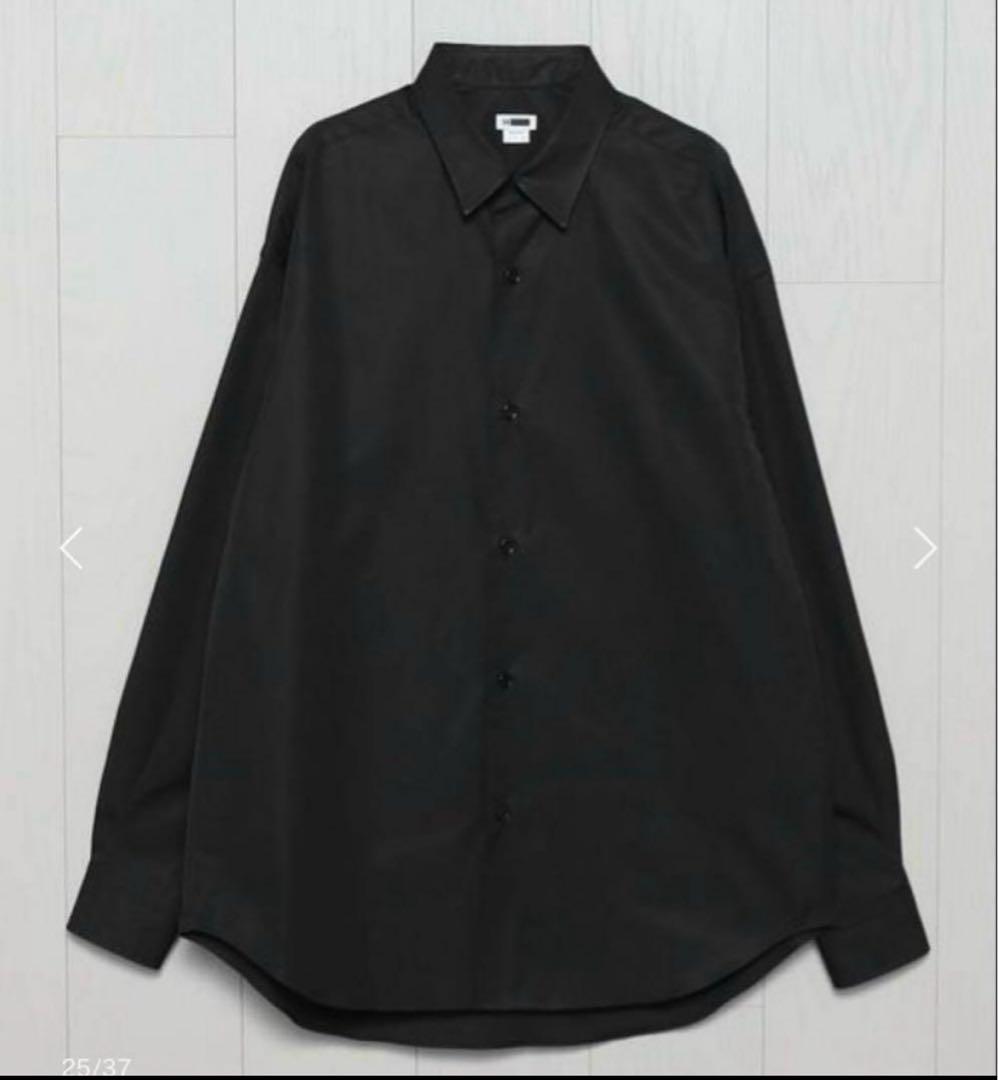Click the next-image arrow on the right edge
This screenshot has height=1080, width=998.
[925, 545]
